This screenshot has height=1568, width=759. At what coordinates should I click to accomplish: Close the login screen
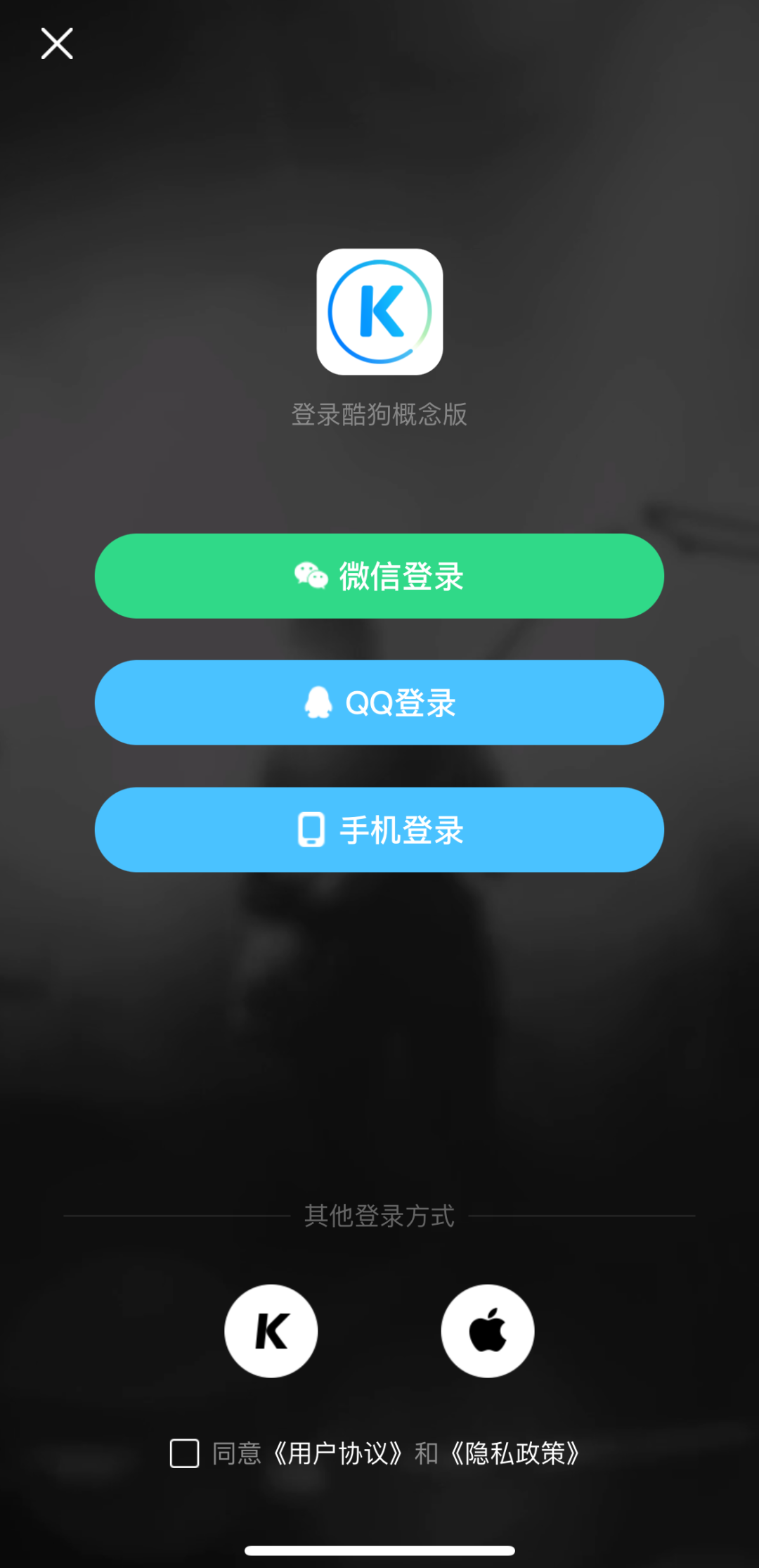tap(57, 44)
